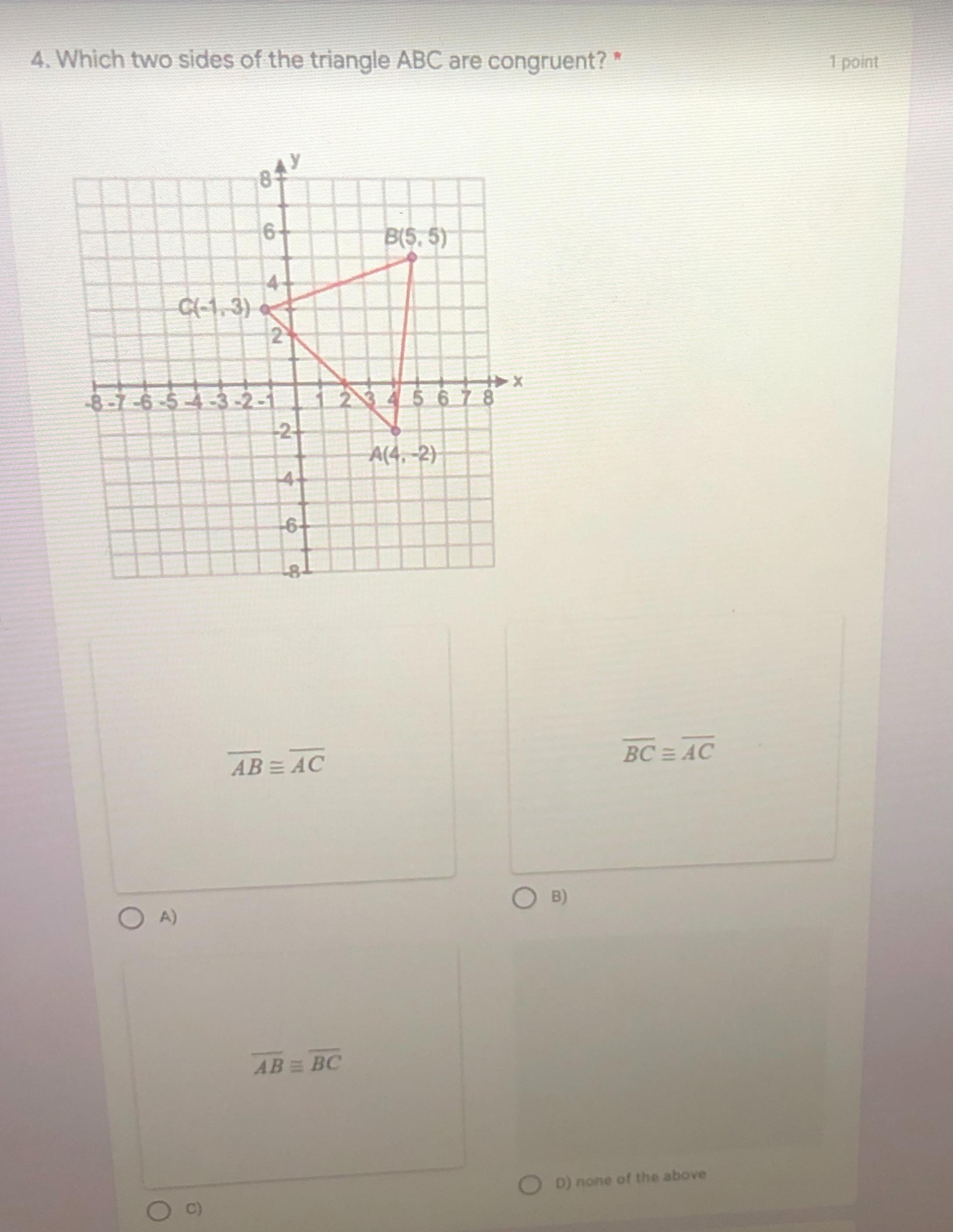Select option D) none of the above
Screen dimensions: 953x1232
[530, 1185]
